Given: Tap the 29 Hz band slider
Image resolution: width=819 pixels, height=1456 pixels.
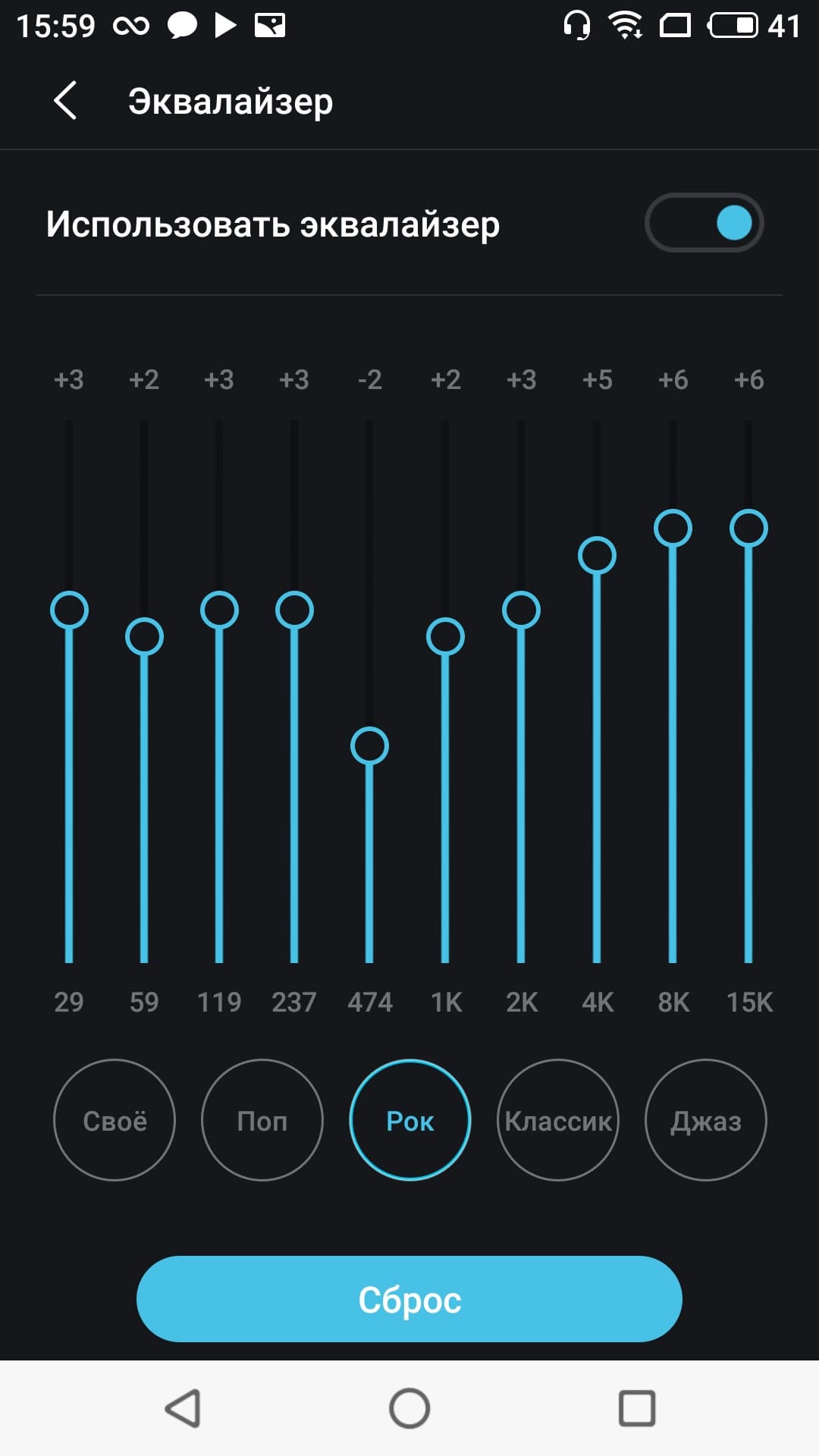Looking at the screenshot, I should 69,610.
